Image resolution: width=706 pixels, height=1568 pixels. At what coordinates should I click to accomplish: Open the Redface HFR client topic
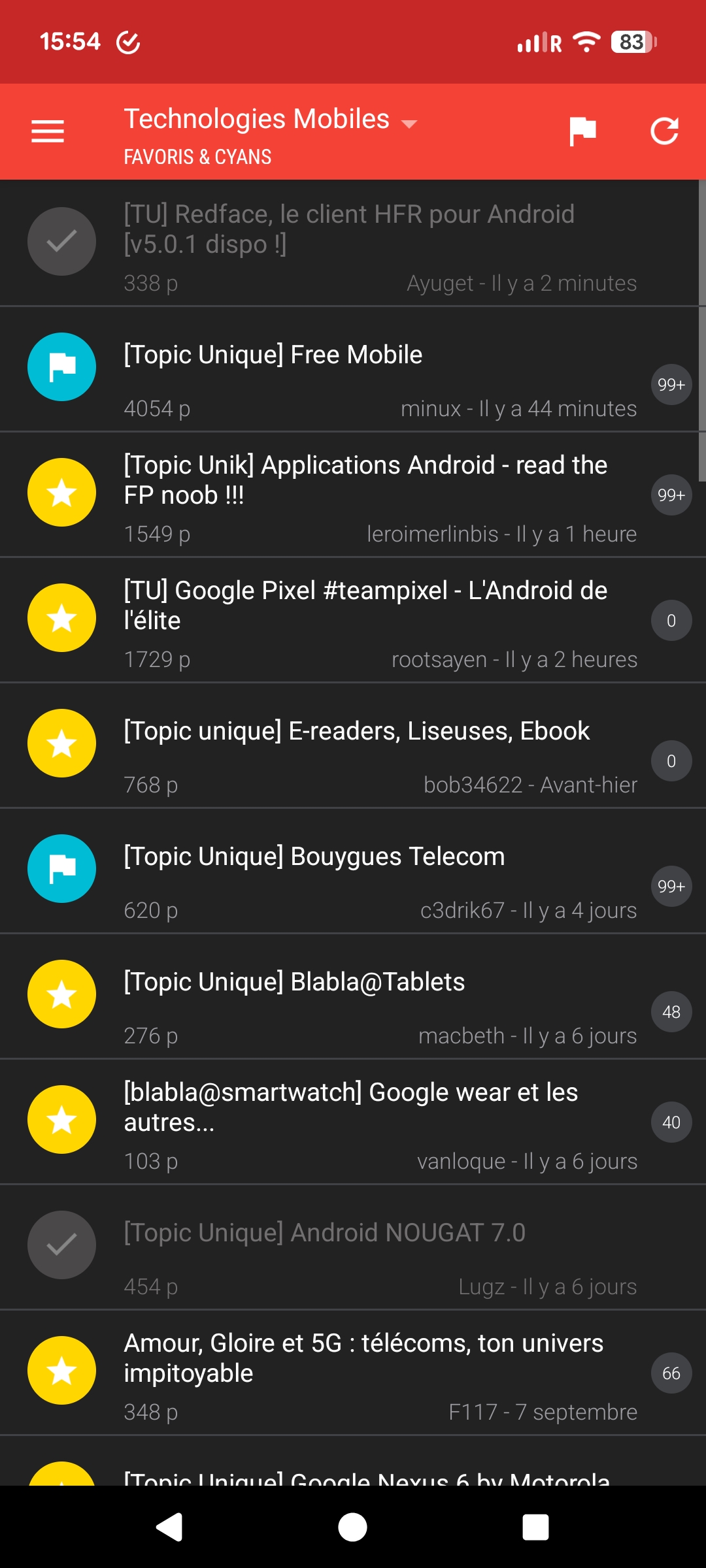coord(349,229)
